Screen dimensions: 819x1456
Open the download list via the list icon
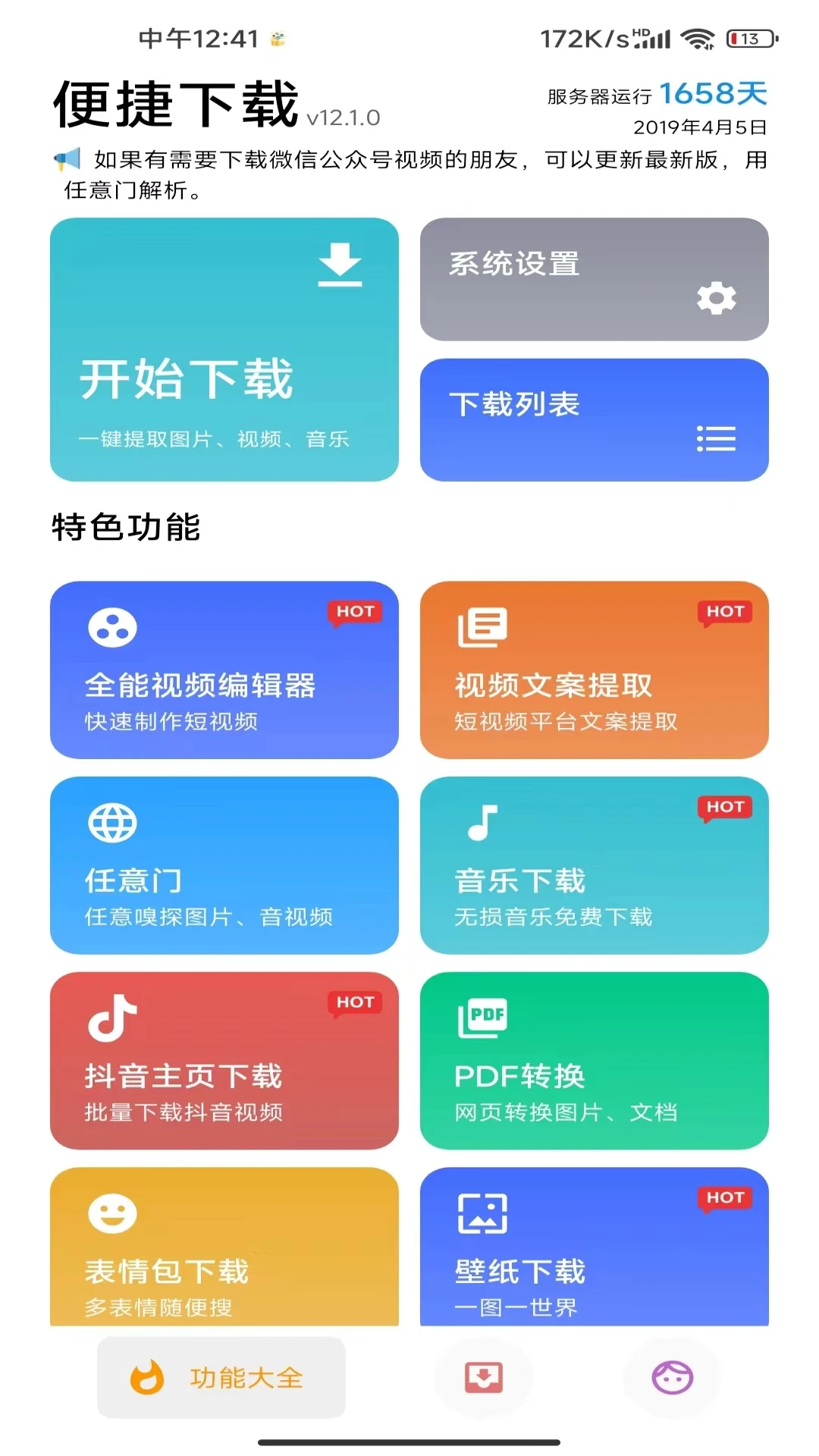point(717,438)
